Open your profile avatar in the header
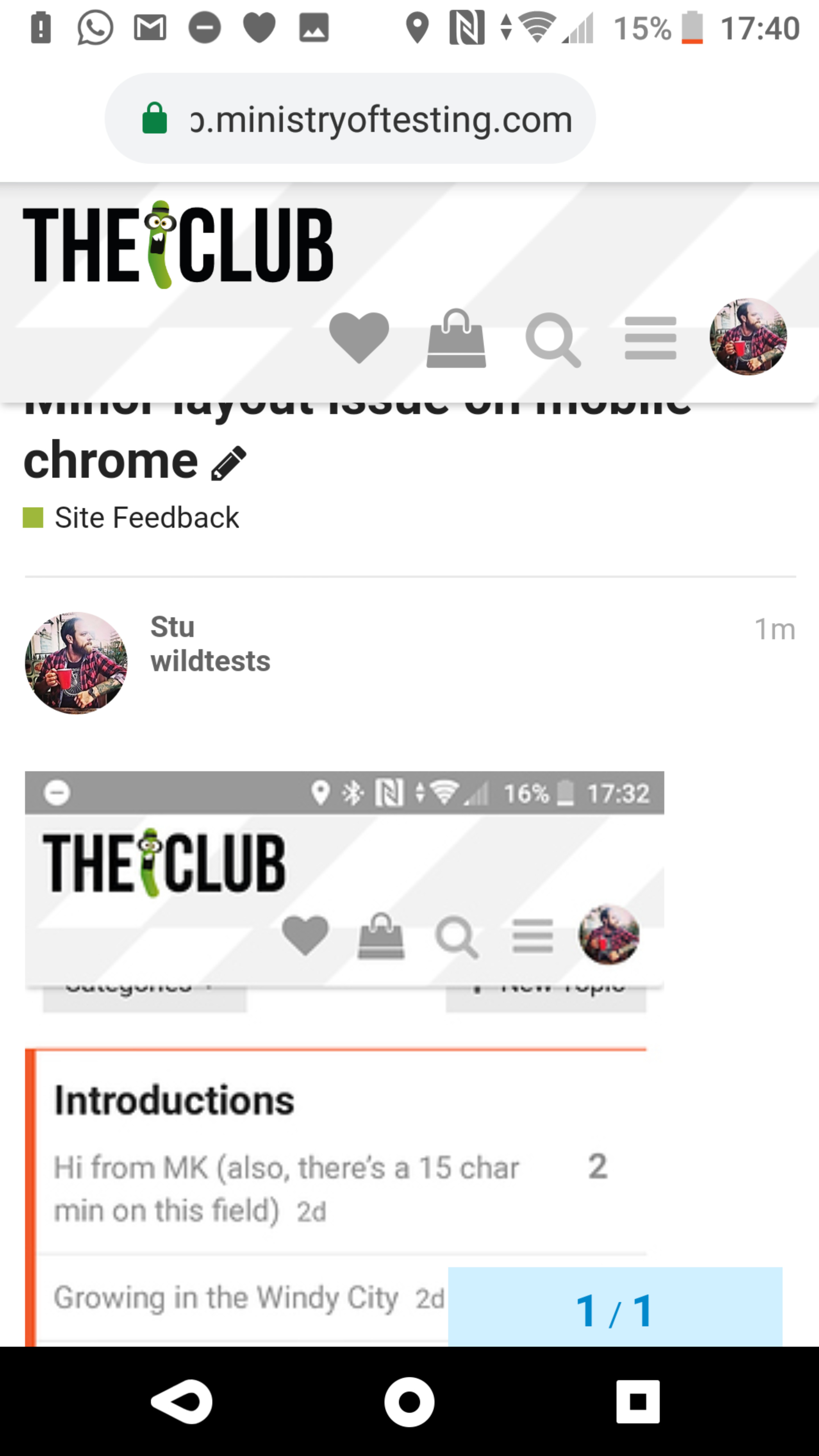 click(x=748, y=337)
